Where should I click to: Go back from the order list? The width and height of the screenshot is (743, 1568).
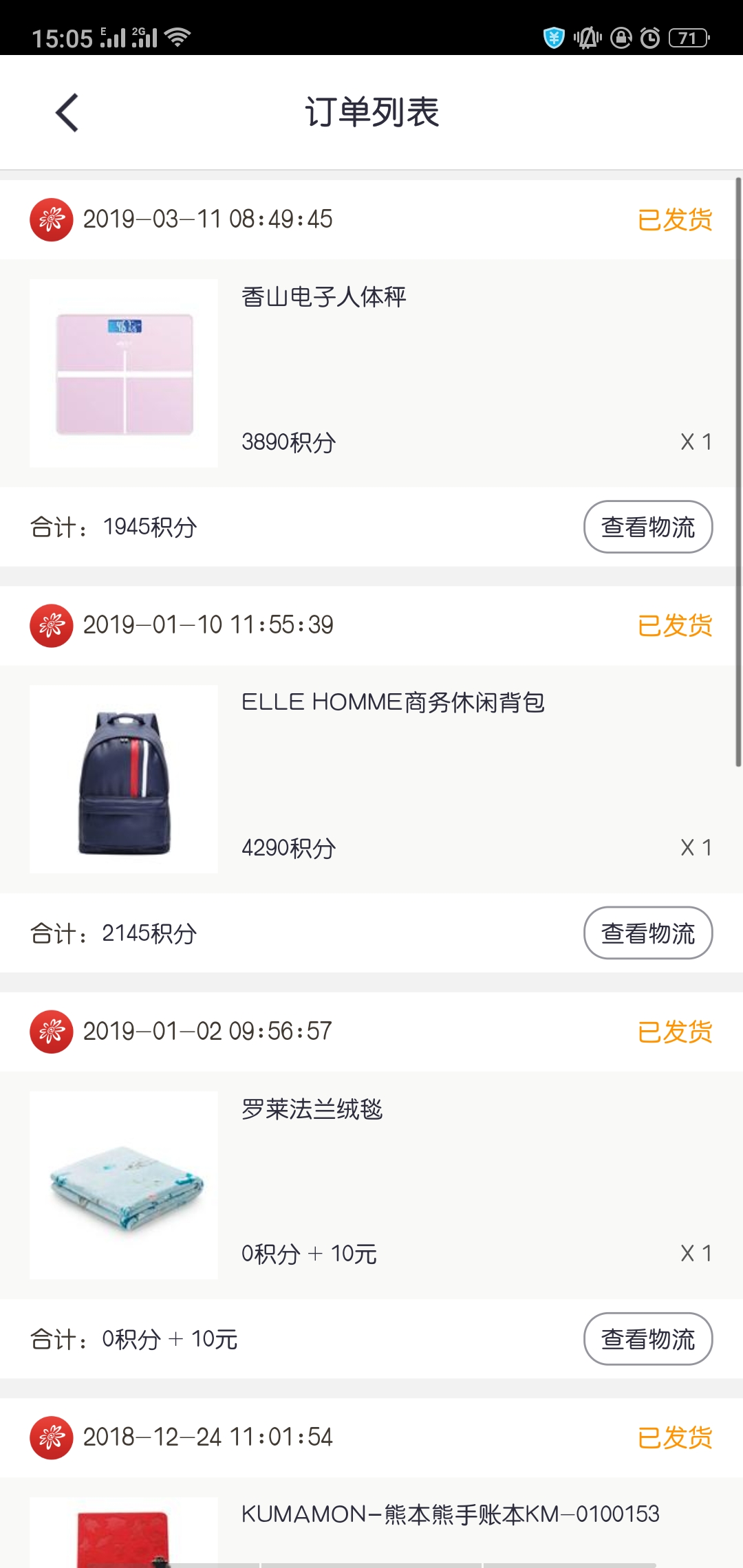click(67, 112)
